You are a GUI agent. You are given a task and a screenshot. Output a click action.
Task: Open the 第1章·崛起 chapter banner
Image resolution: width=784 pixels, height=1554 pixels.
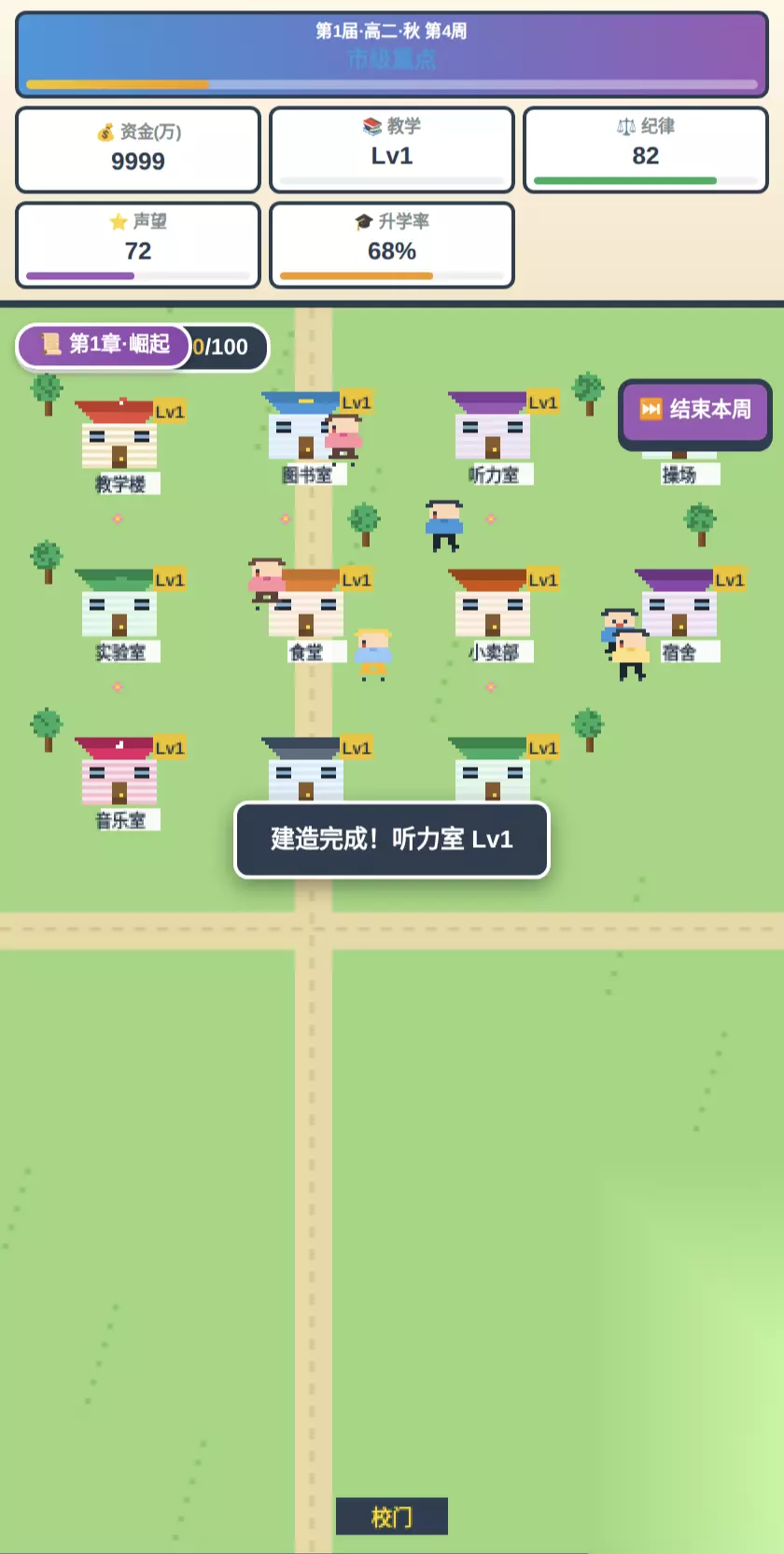[x=105, y=346]
